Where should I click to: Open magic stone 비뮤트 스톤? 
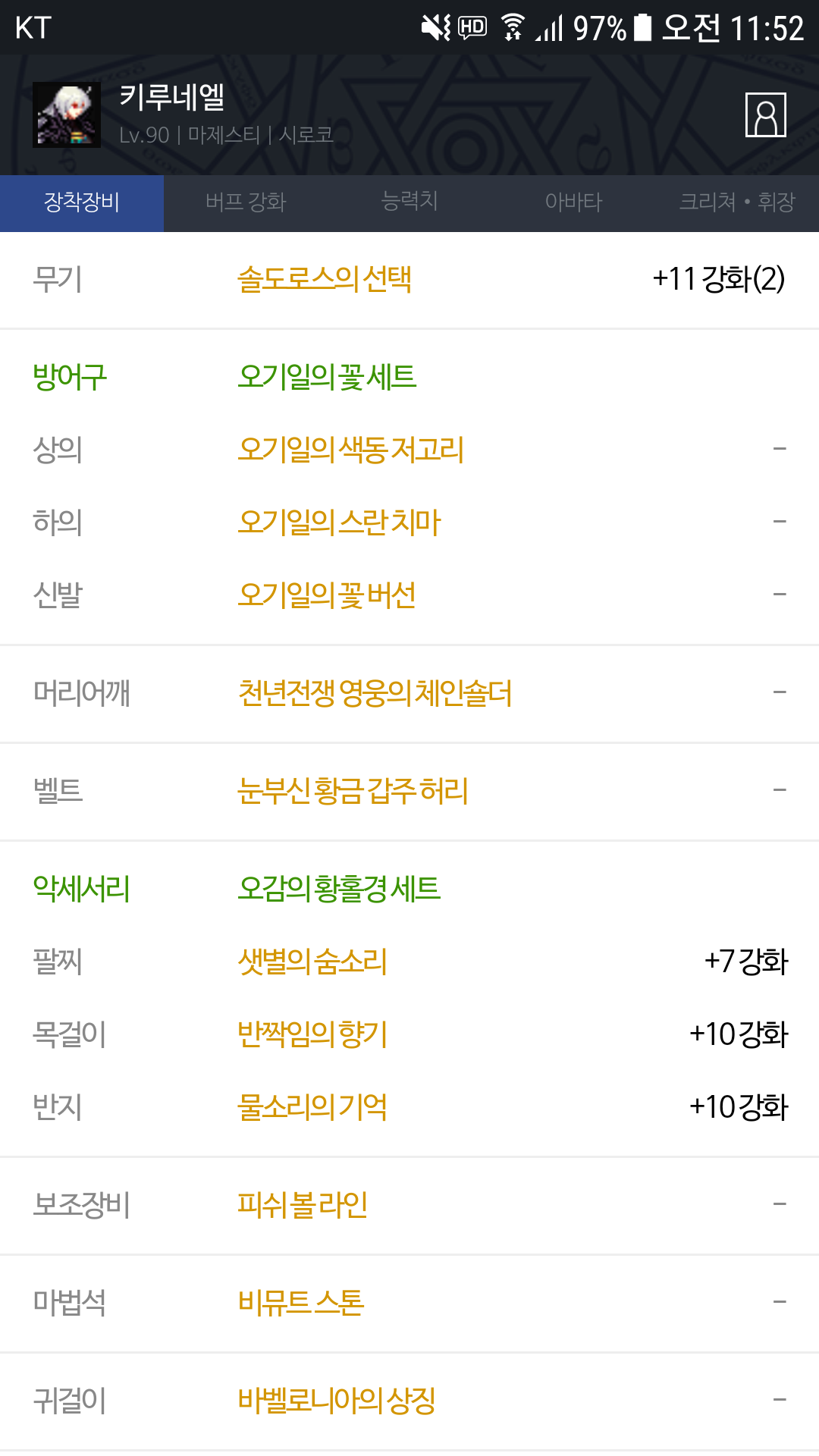301,1303
